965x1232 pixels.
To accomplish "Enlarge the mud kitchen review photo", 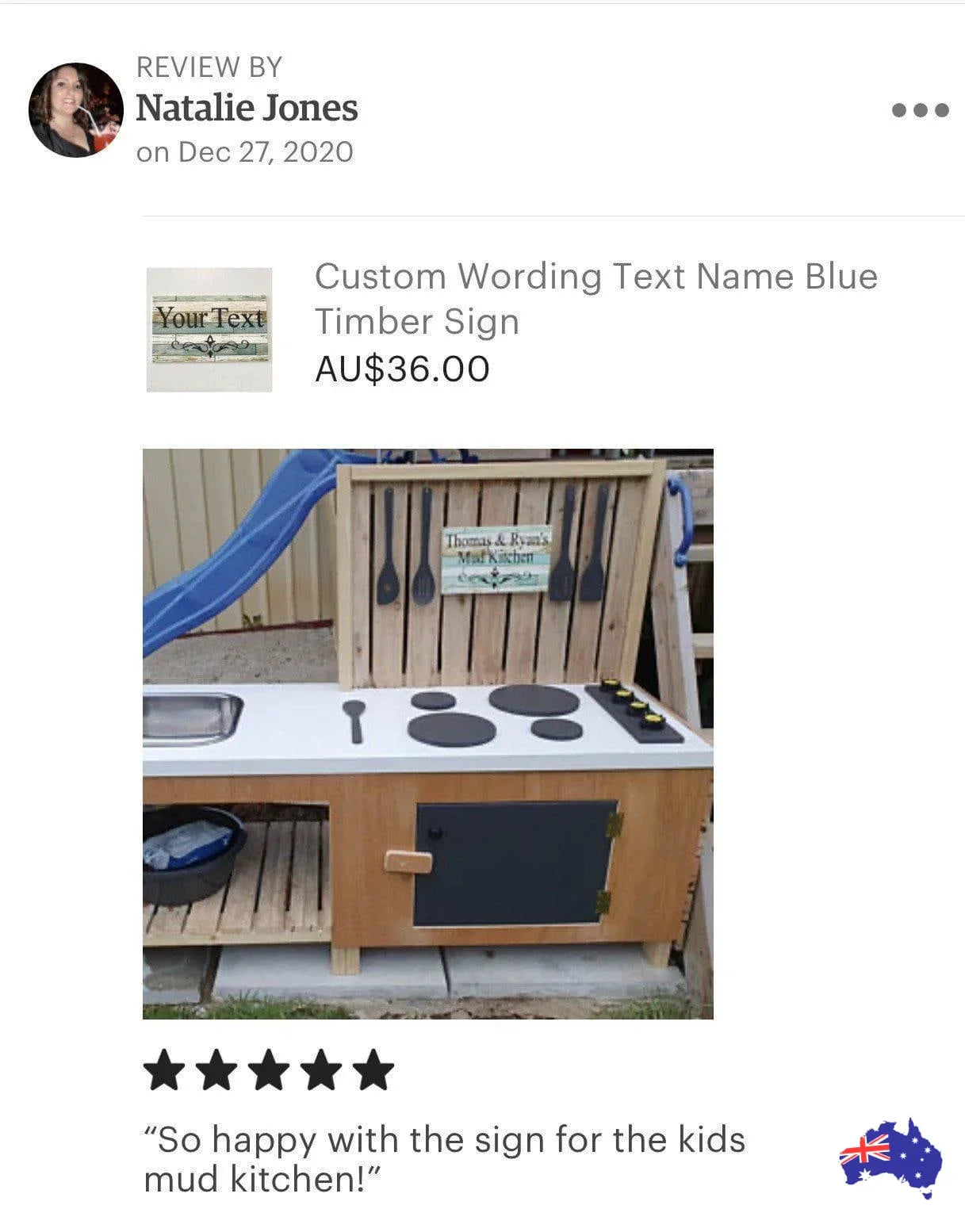I will pos(428,733).
